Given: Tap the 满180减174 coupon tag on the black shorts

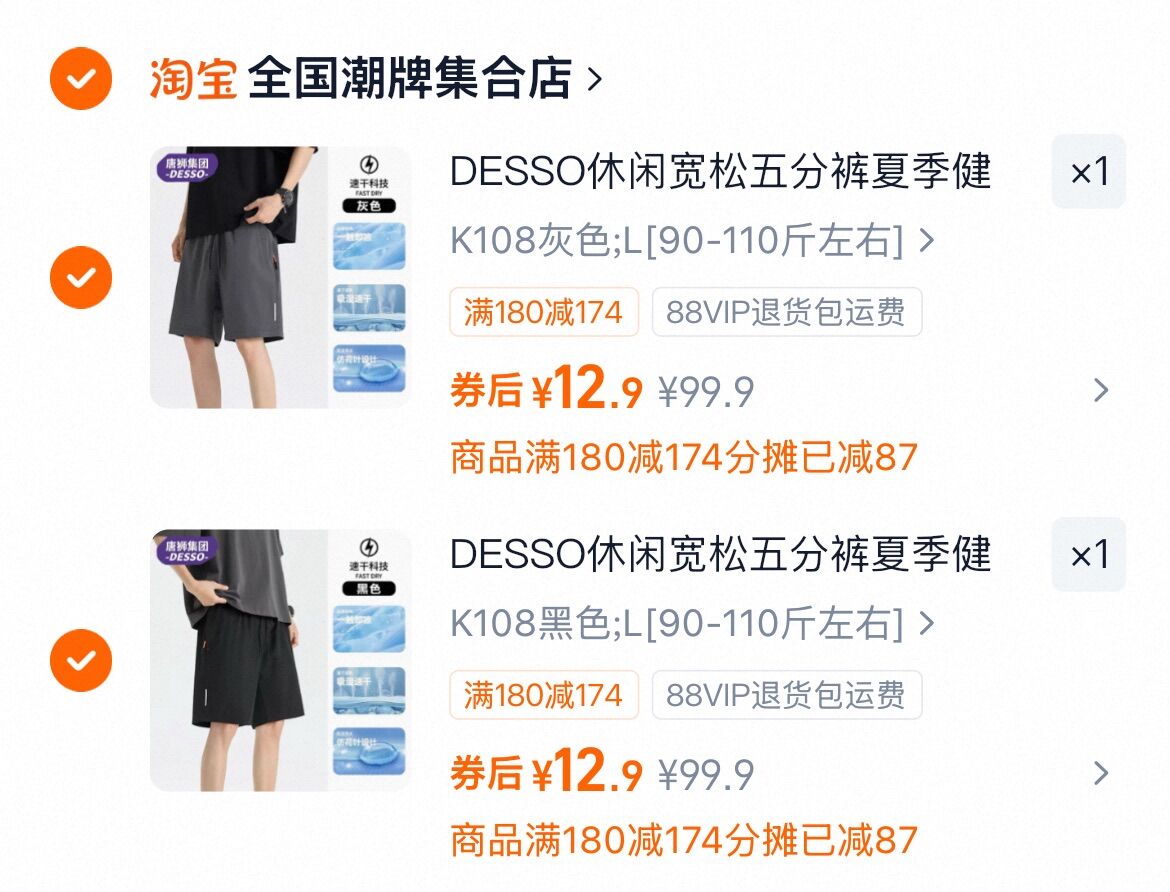Looking at the screenshot, I should click(543, 695).
